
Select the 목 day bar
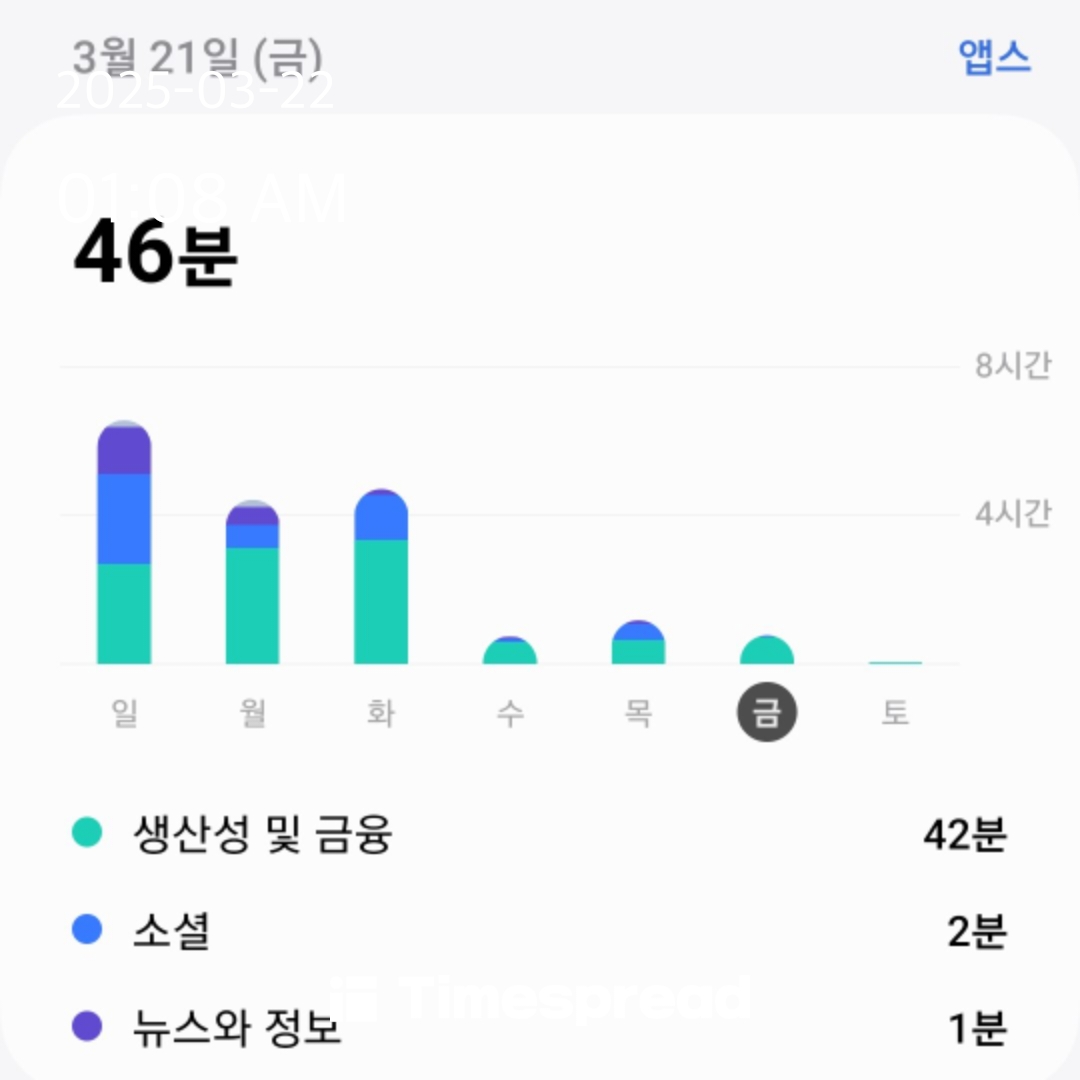(x=638, y=642)
